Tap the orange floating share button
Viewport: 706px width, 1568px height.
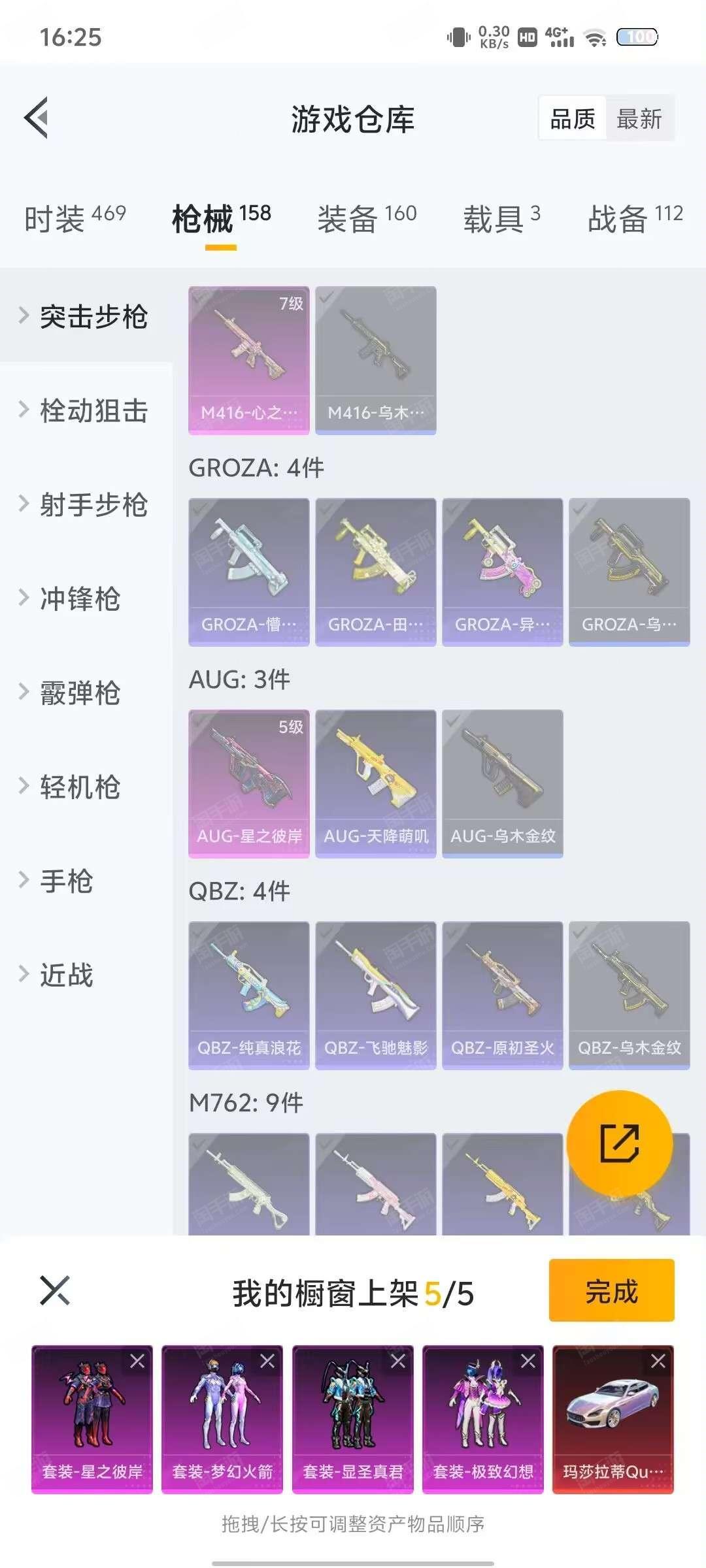pyautogui.click(x=619, y=1143)
